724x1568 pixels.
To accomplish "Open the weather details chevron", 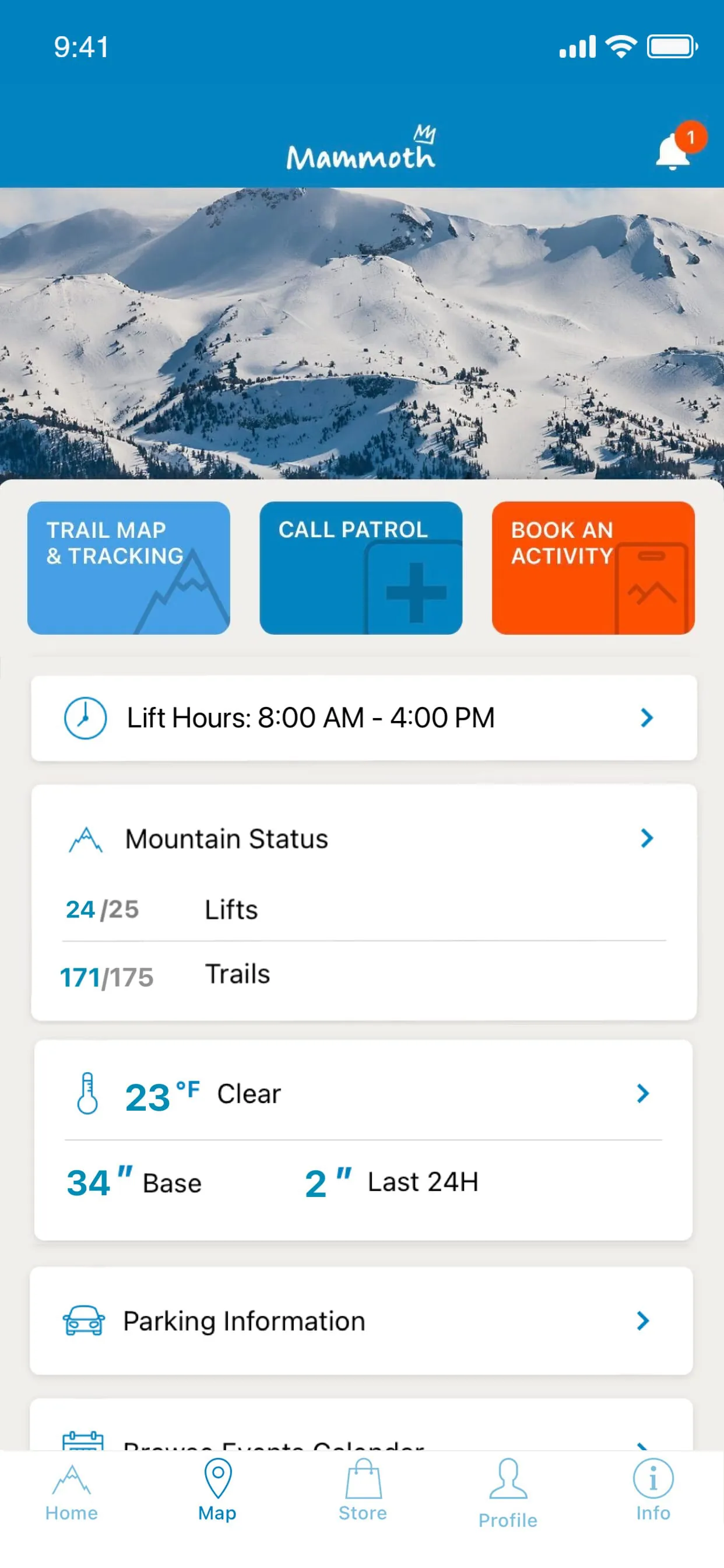I will (643, 1094).
